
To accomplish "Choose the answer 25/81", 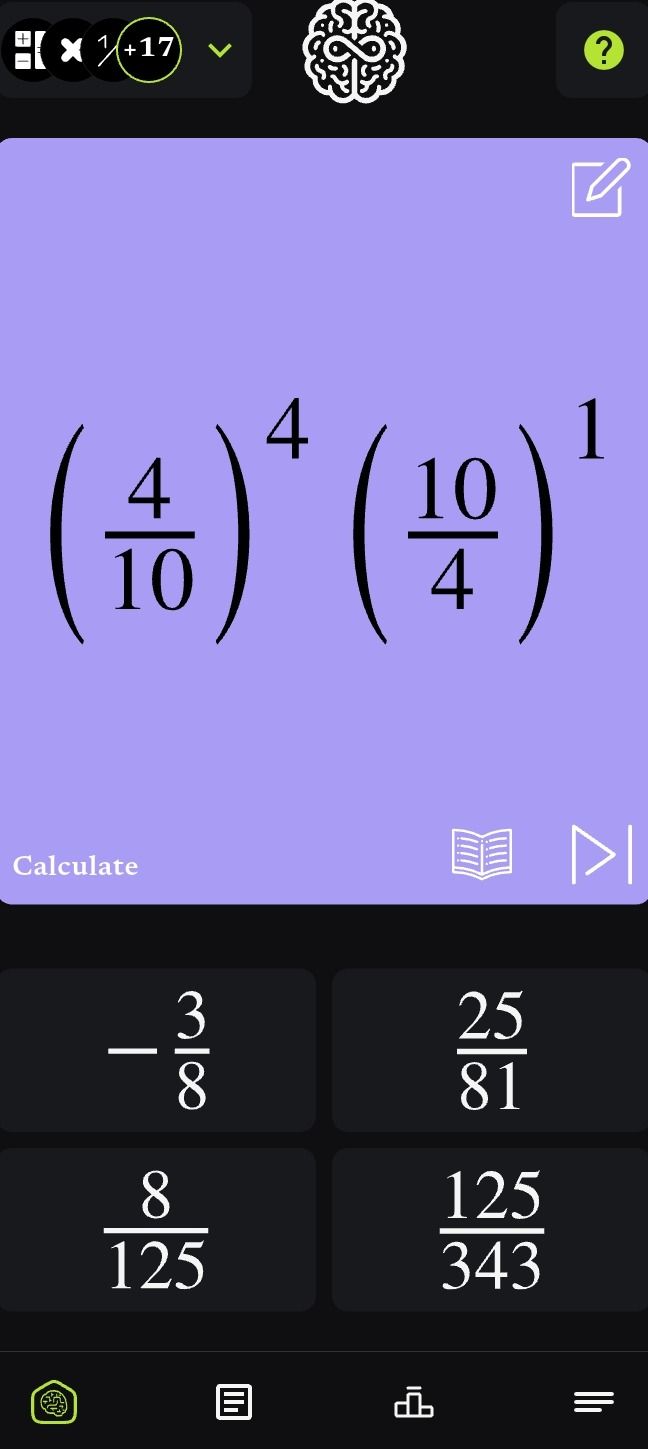I will (490, 1050).
